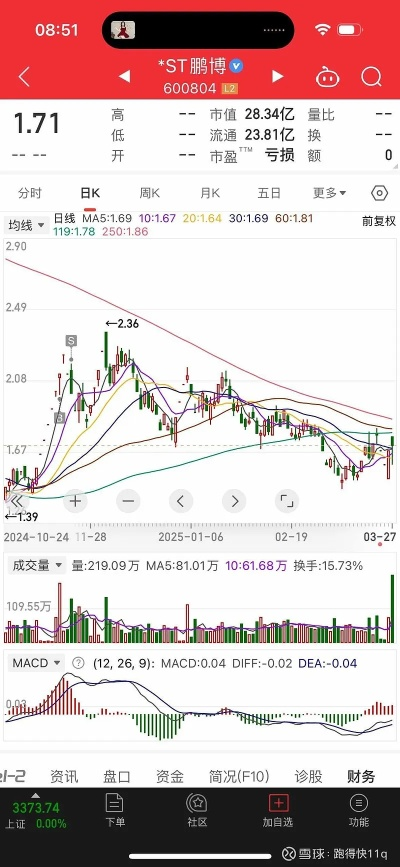Select the 周K chart tab
Viewport: 400px width, 867px height.
[x=149, y=193]
